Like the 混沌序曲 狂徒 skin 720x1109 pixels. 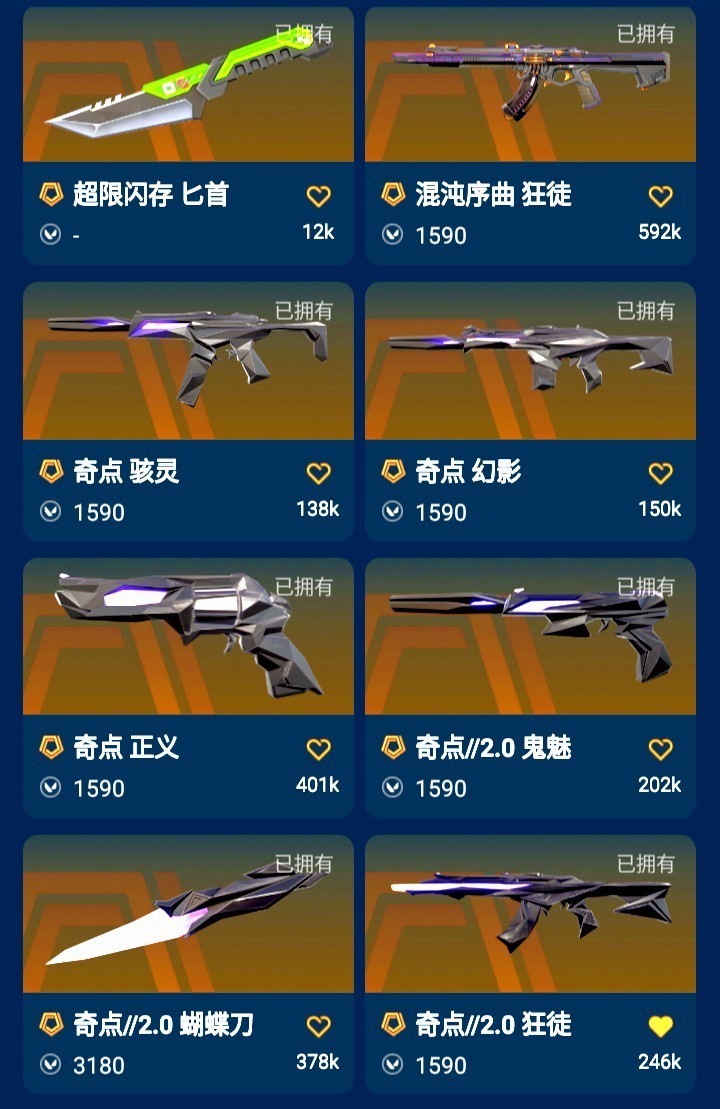(660, 196)
